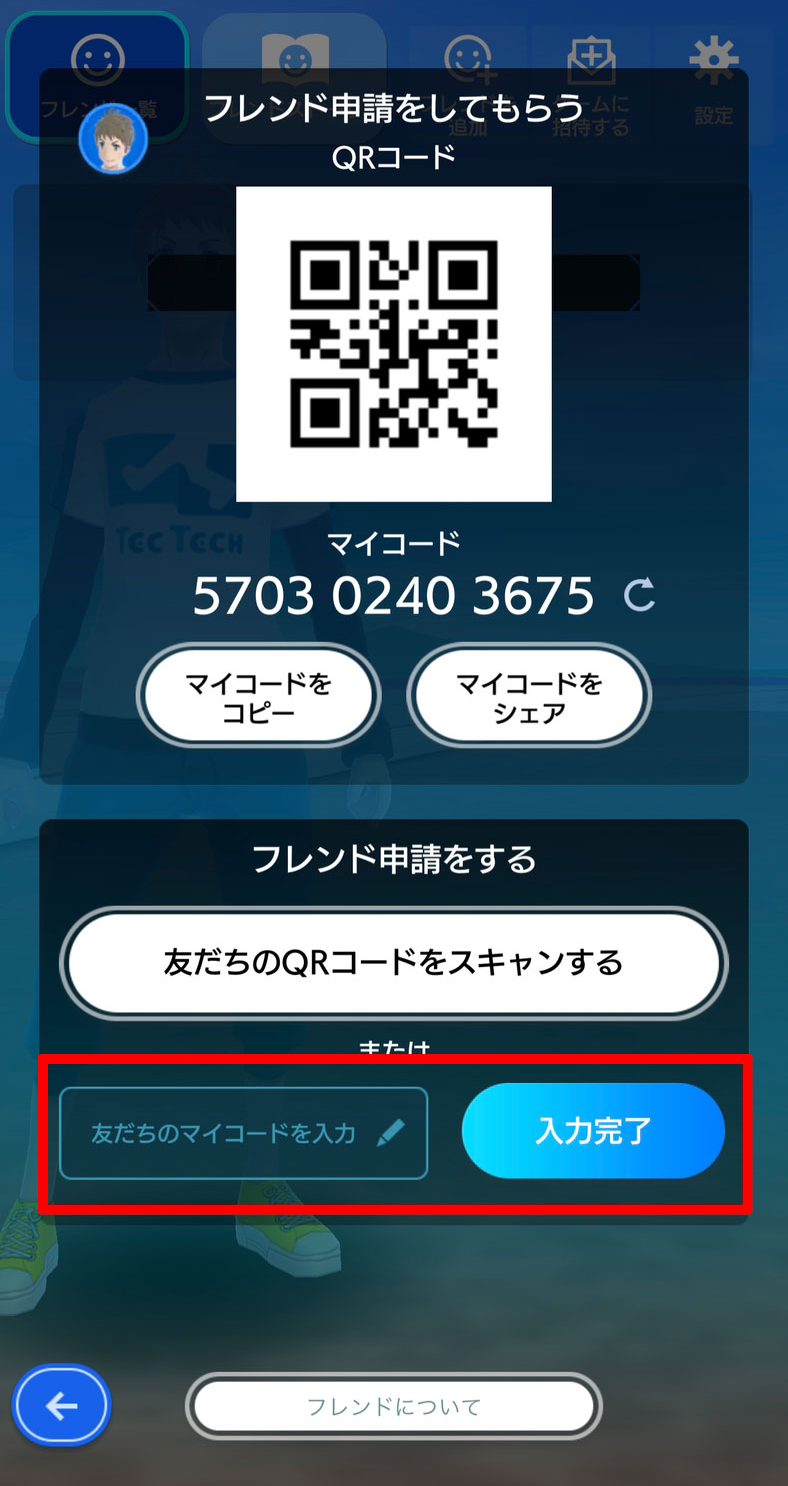Confirm entry with 入力完了
This screenshot has width=788, height=1486.
point(593,1131)
